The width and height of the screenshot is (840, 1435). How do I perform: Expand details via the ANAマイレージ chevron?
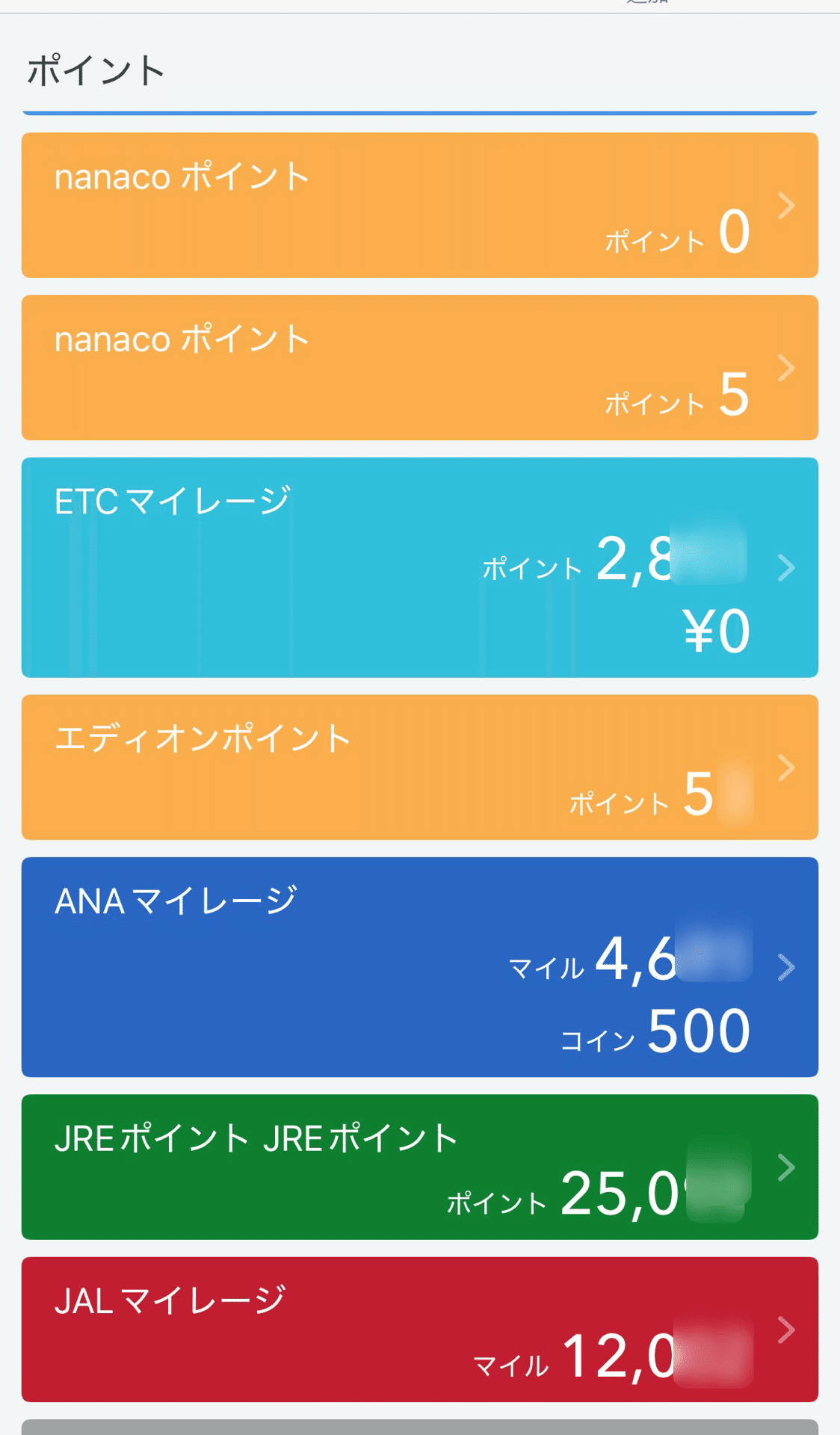[785, 968]
